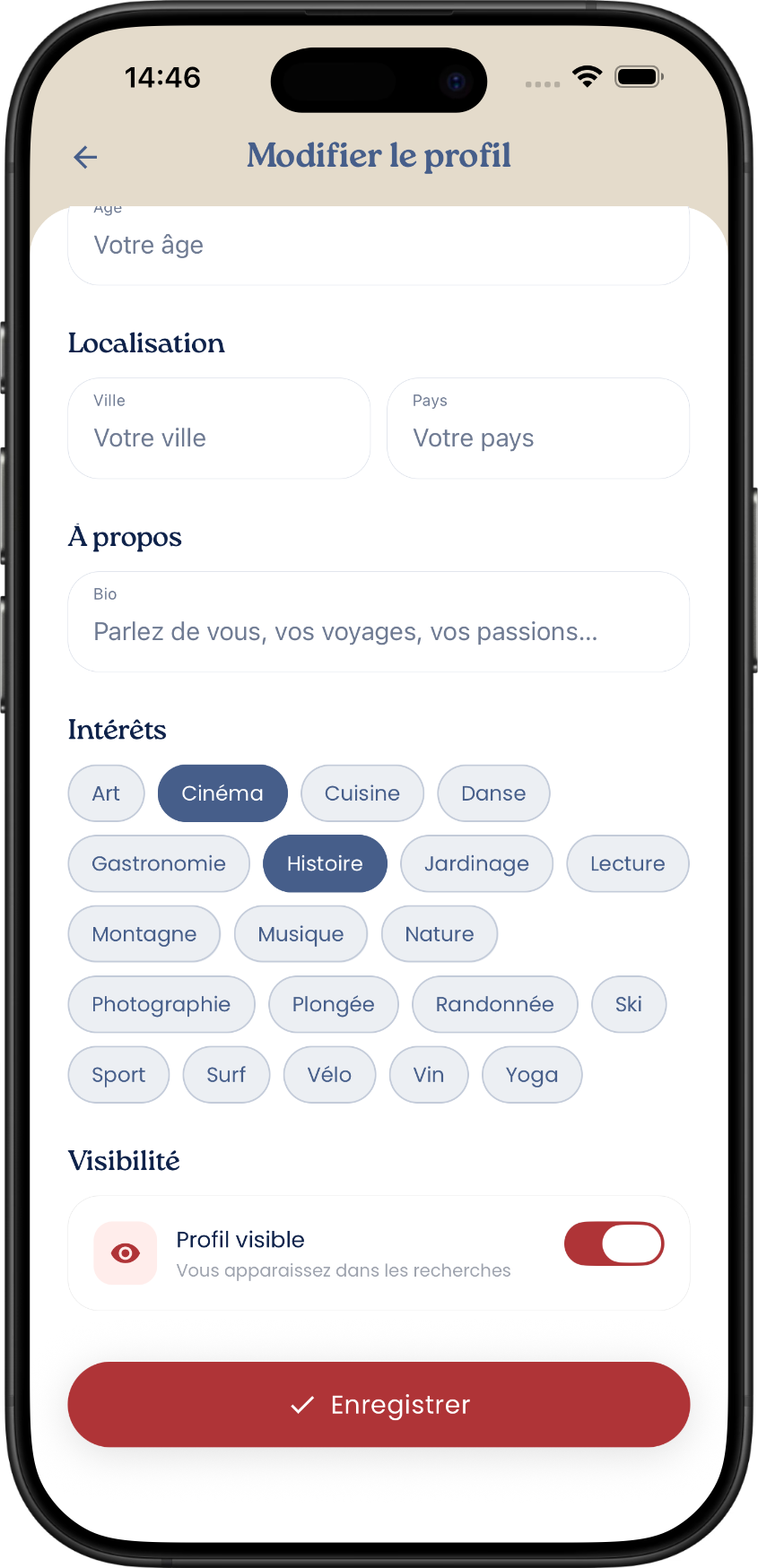Add Vin as an interest
The width and height of the screenshot is (758, 1568).
click(429, 1075)
